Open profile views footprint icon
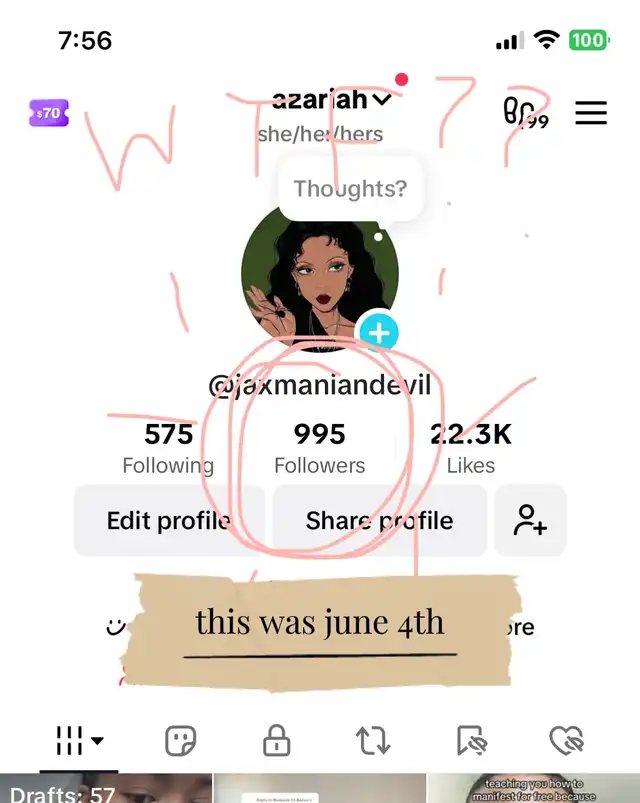This screenshot has width=640, height=803. [x=524, y=113]
